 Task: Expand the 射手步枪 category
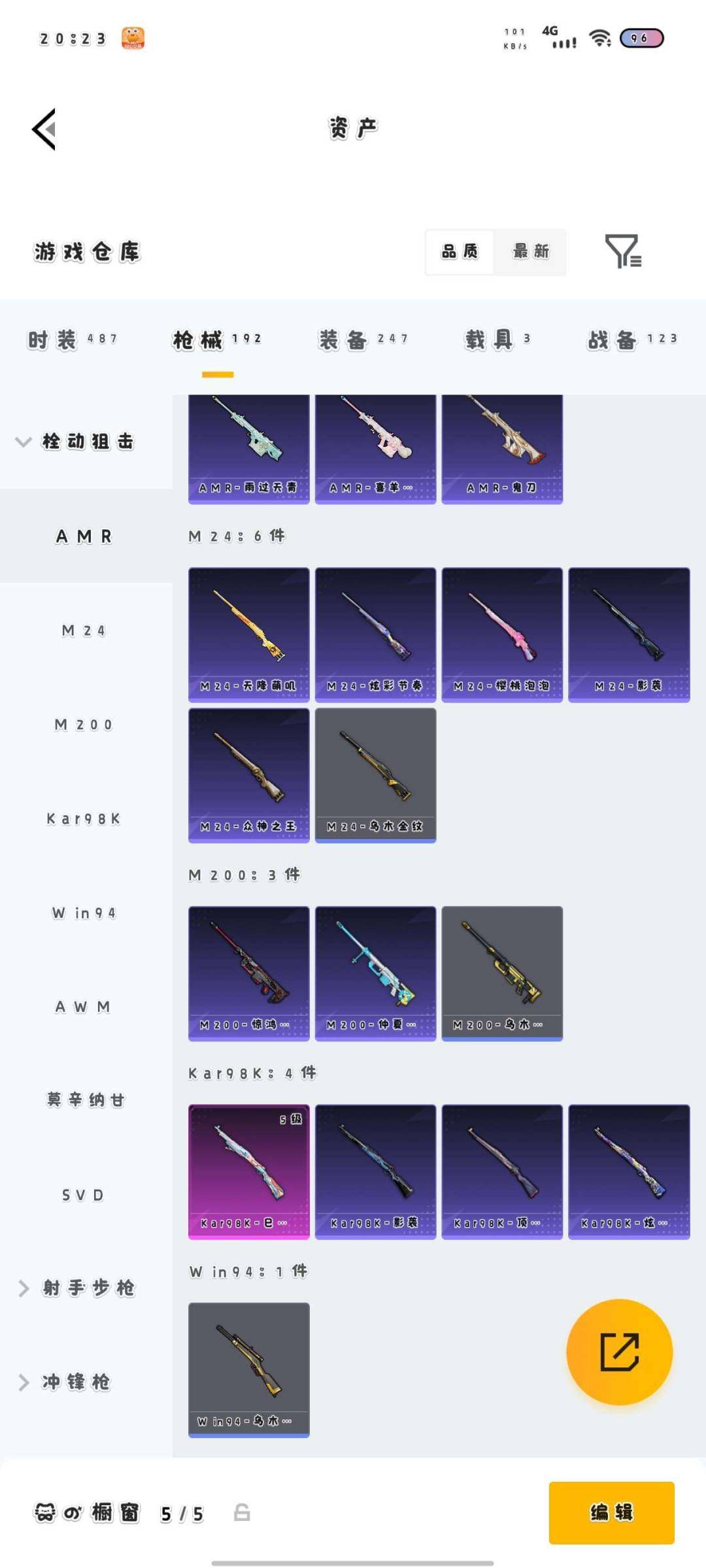77,1288
